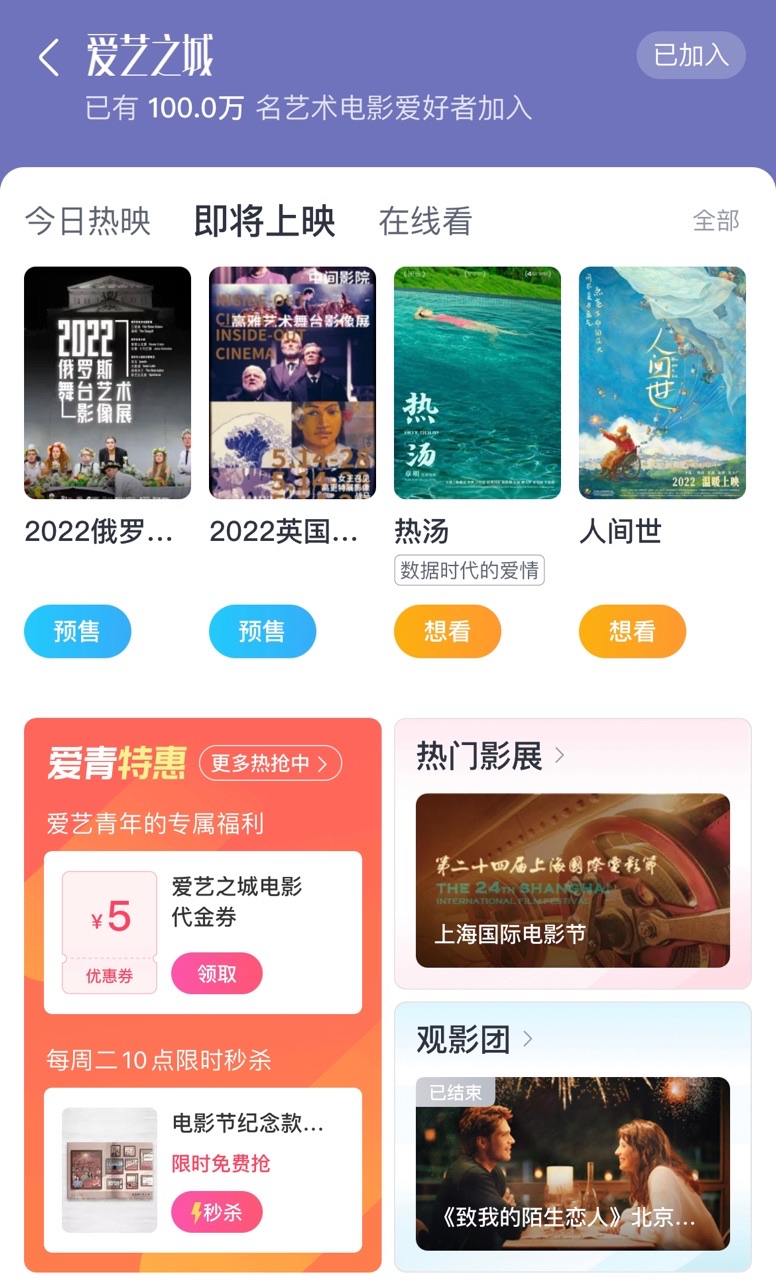Viewport: 776px width, 1280px height.
Task: Switch to the 今日热映 tab
Action: (x=87, y=221)
